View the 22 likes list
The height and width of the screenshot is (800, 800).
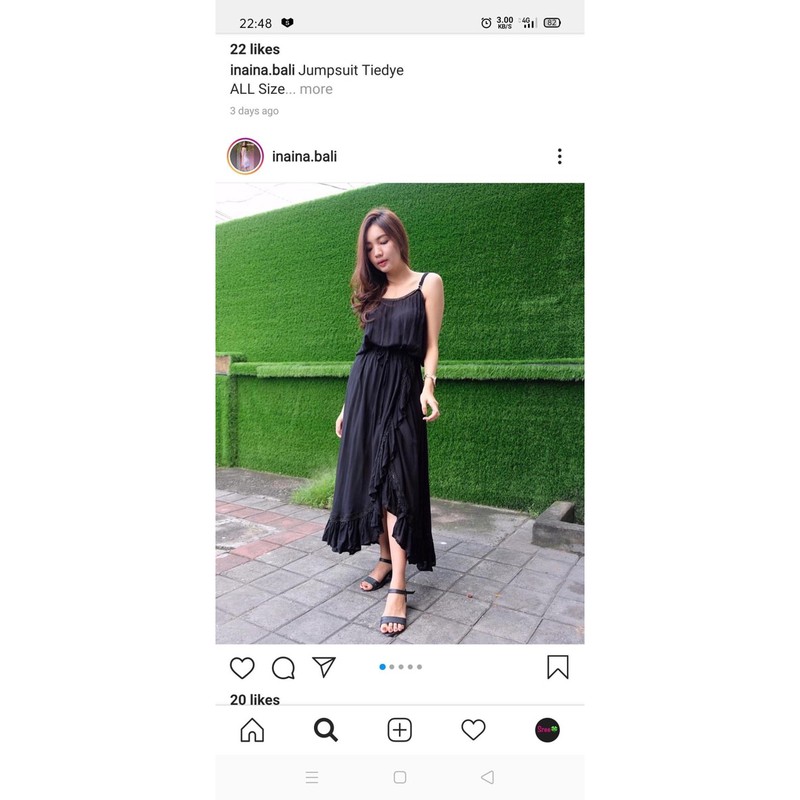[x=255, y=49]
